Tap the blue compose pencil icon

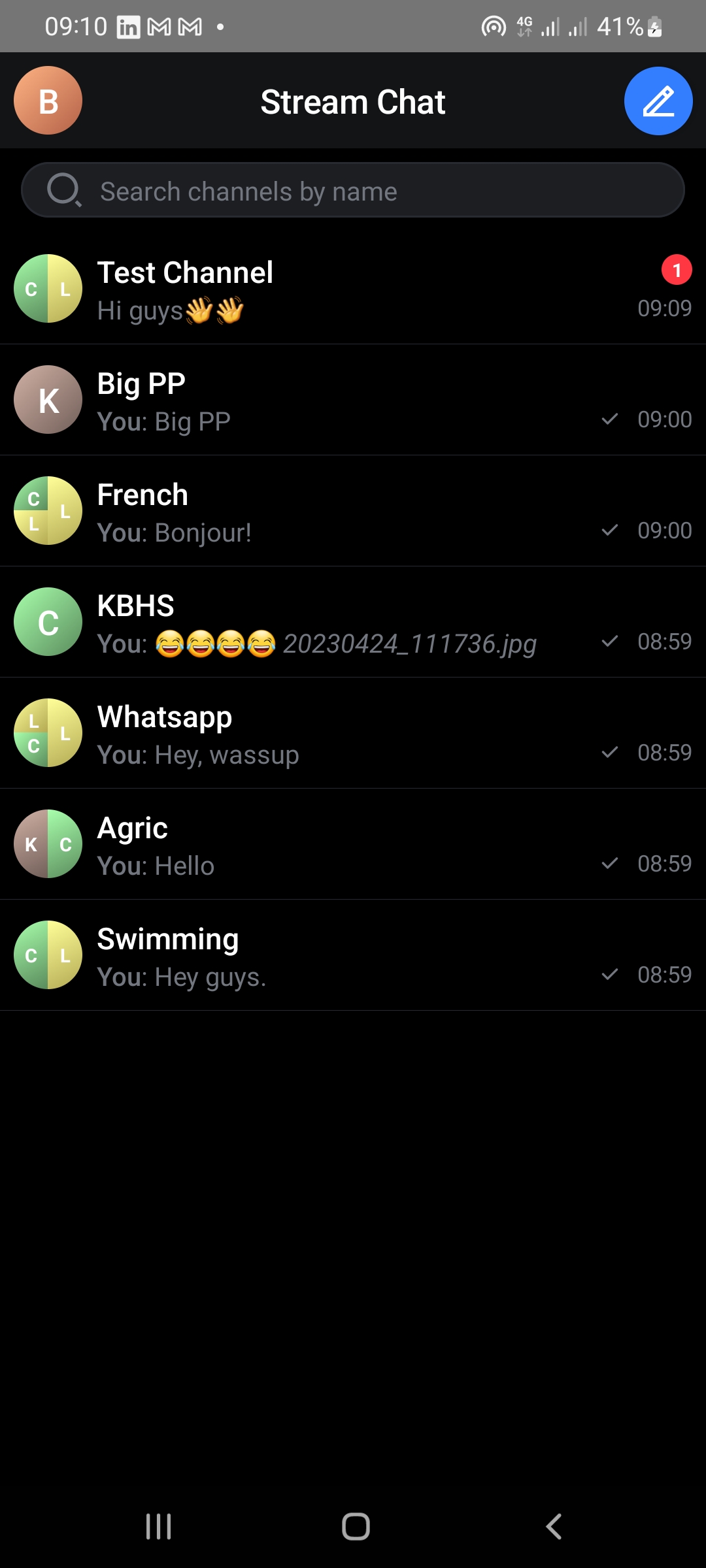point(658,101)
